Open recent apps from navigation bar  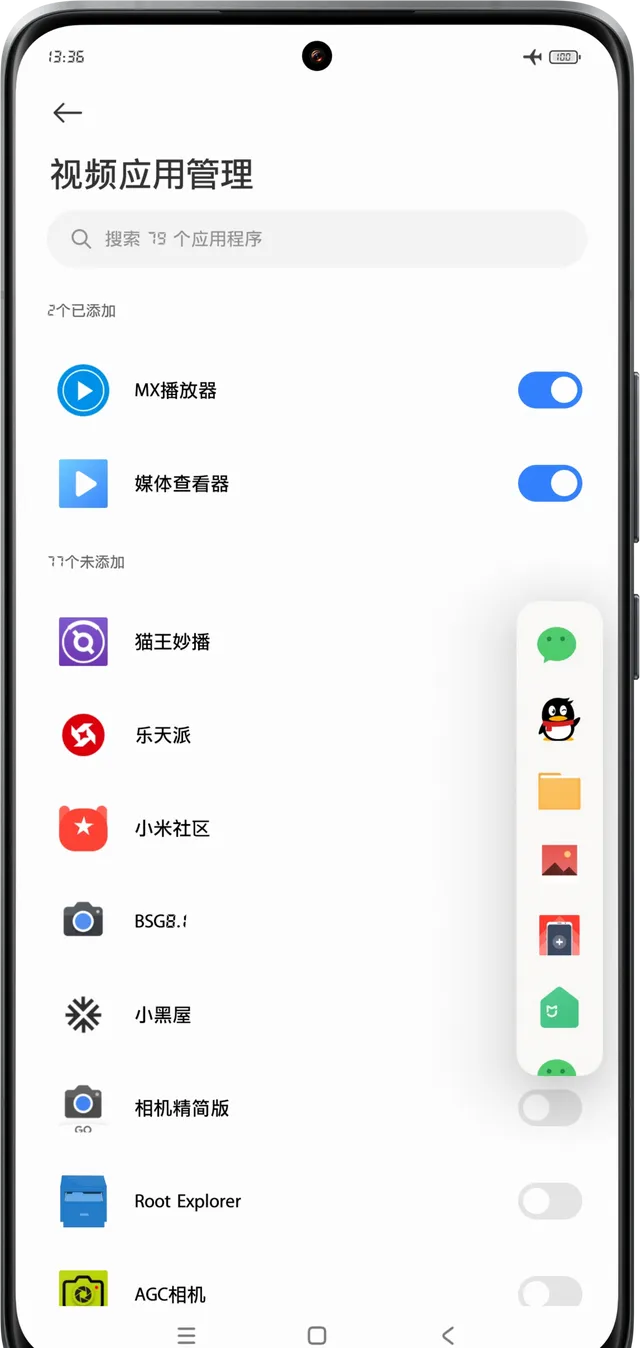pyautogui.click(x=186, y=1335)
